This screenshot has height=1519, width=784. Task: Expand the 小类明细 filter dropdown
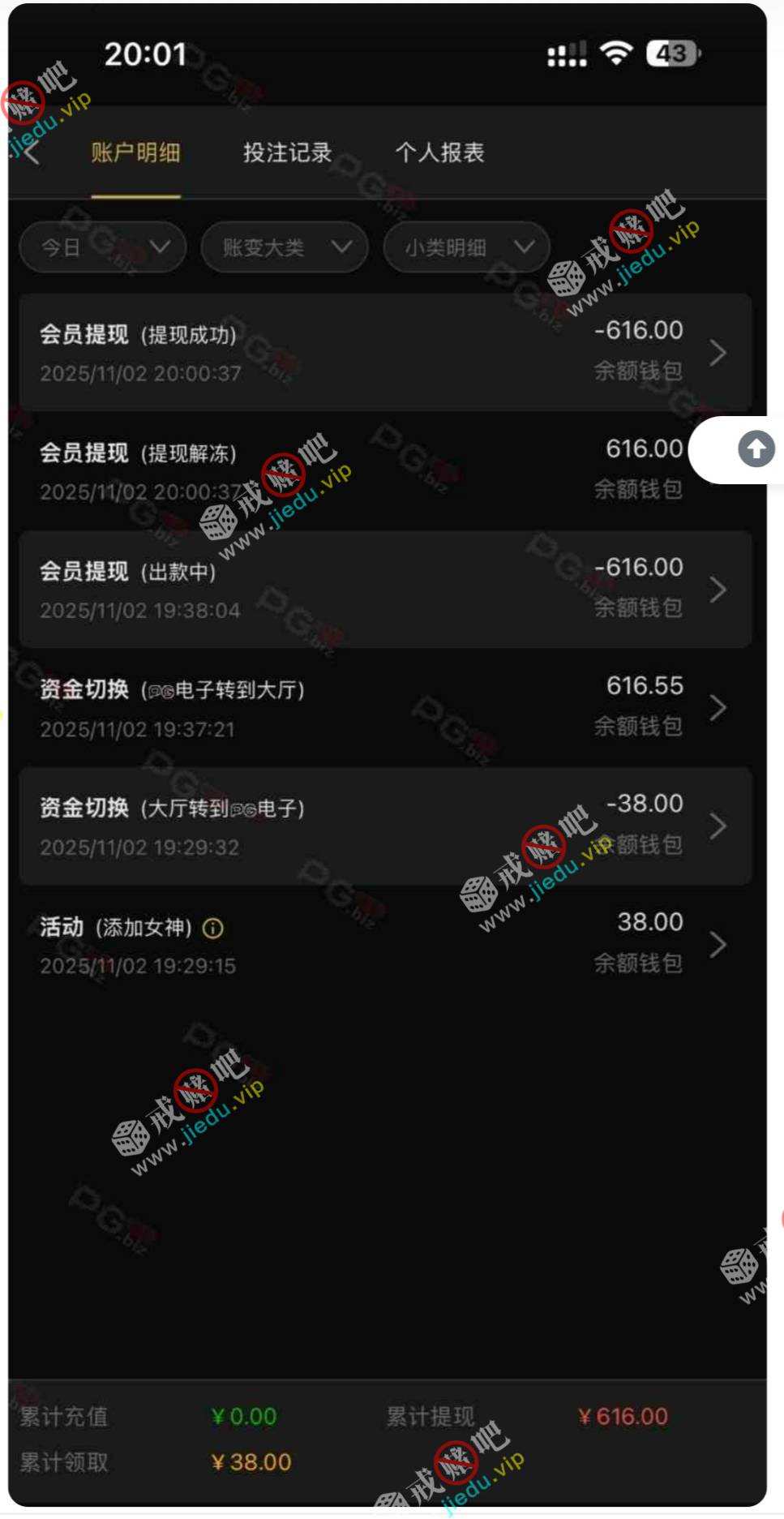[x=467, y=247]
